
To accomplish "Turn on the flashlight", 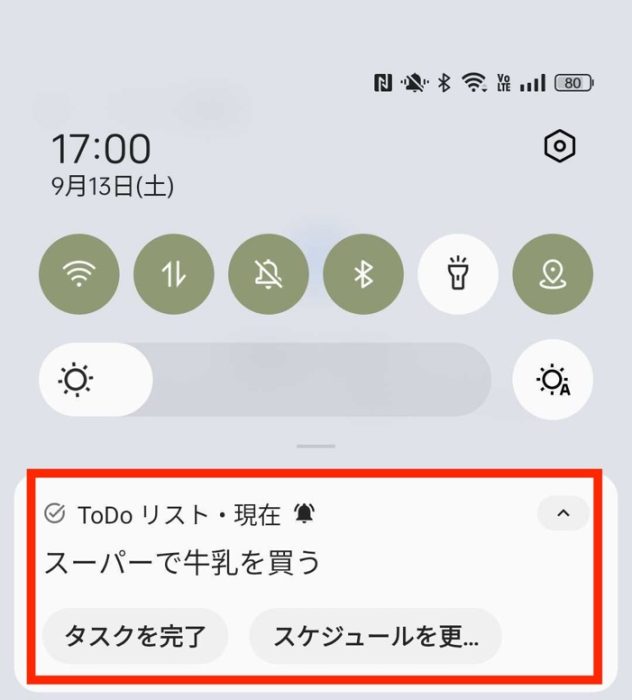I will [x=458, y=275].
